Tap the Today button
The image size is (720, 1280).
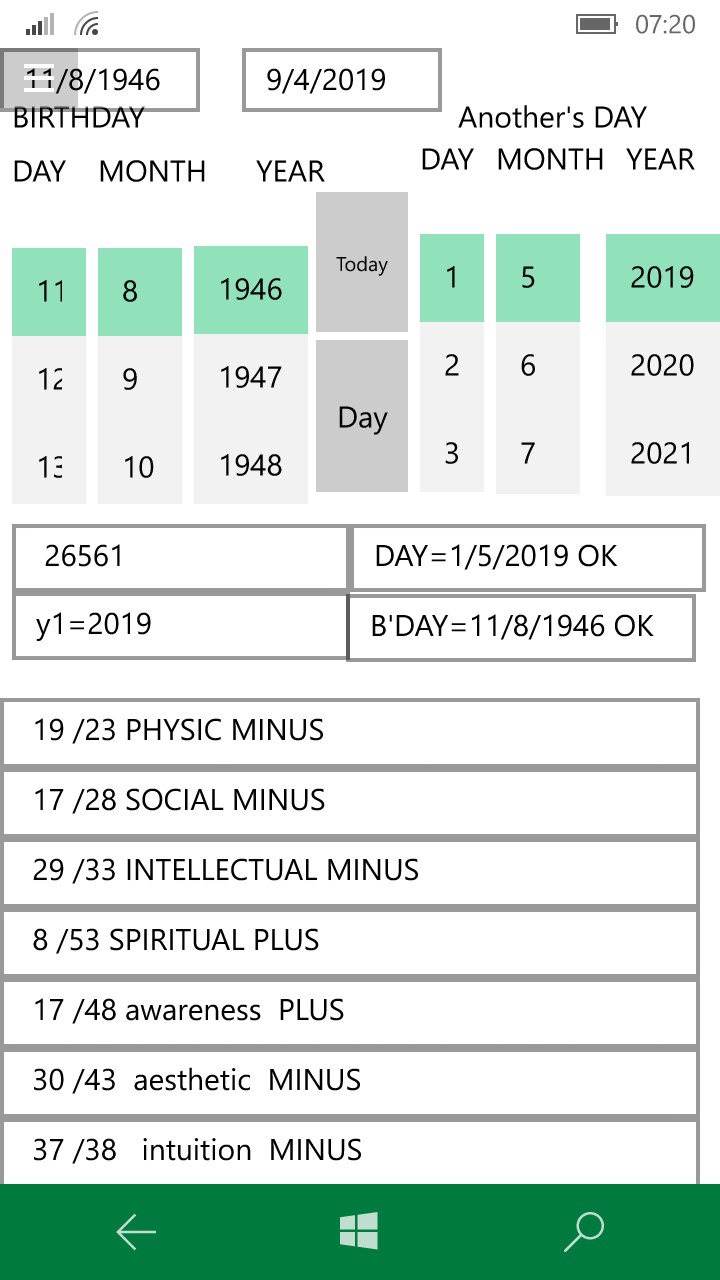pos(362,263)
